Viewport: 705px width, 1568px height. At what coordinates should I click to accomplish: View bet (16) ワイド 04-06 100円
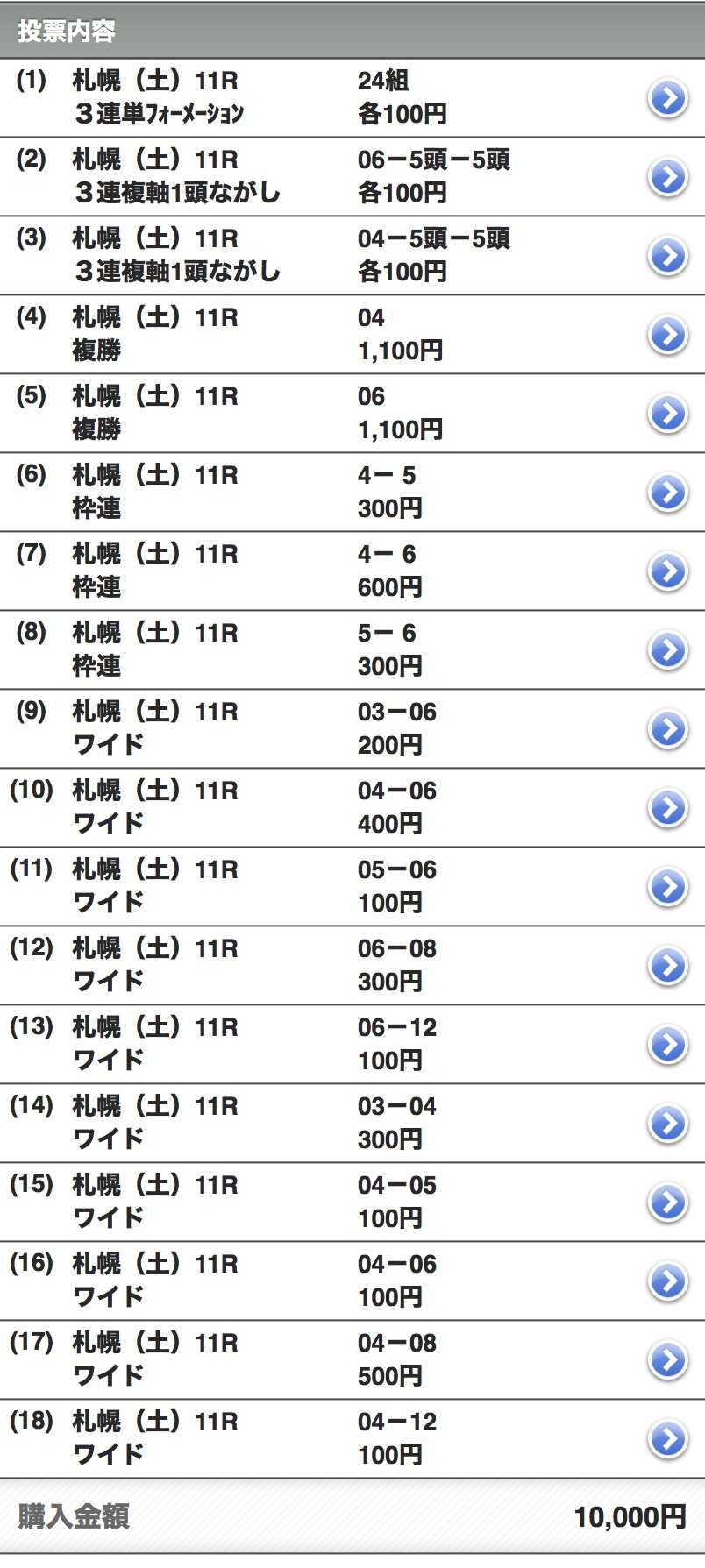point(667,1281)
